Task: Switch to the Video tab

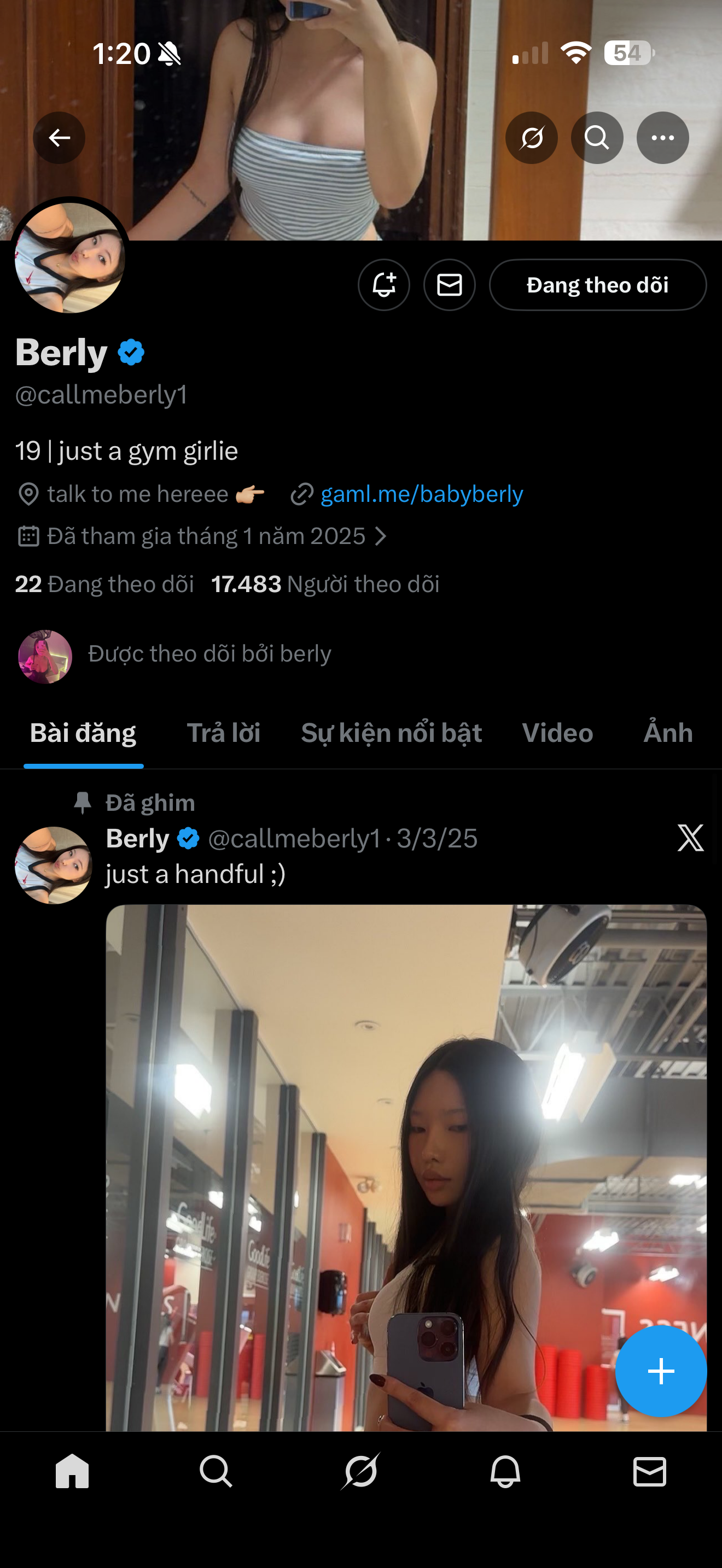Action: coord(557,733)
